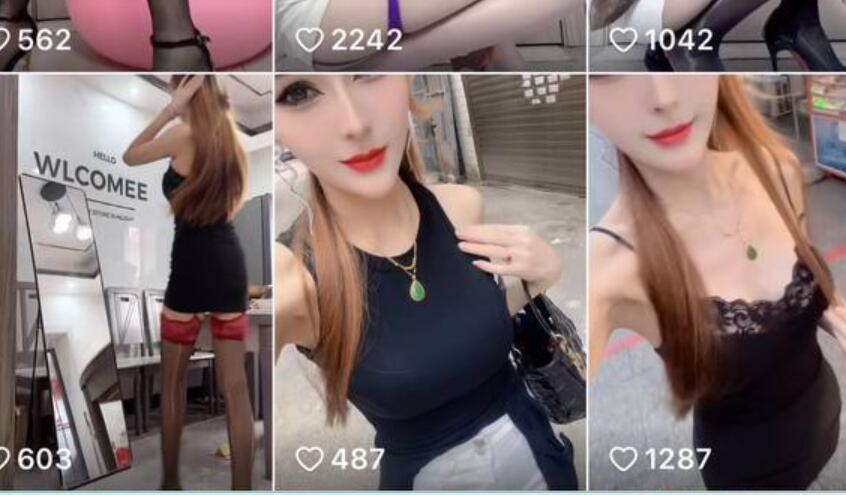View the video with 562 likes
The width and height of the screenshot is (846, 495).
(135, 30)
